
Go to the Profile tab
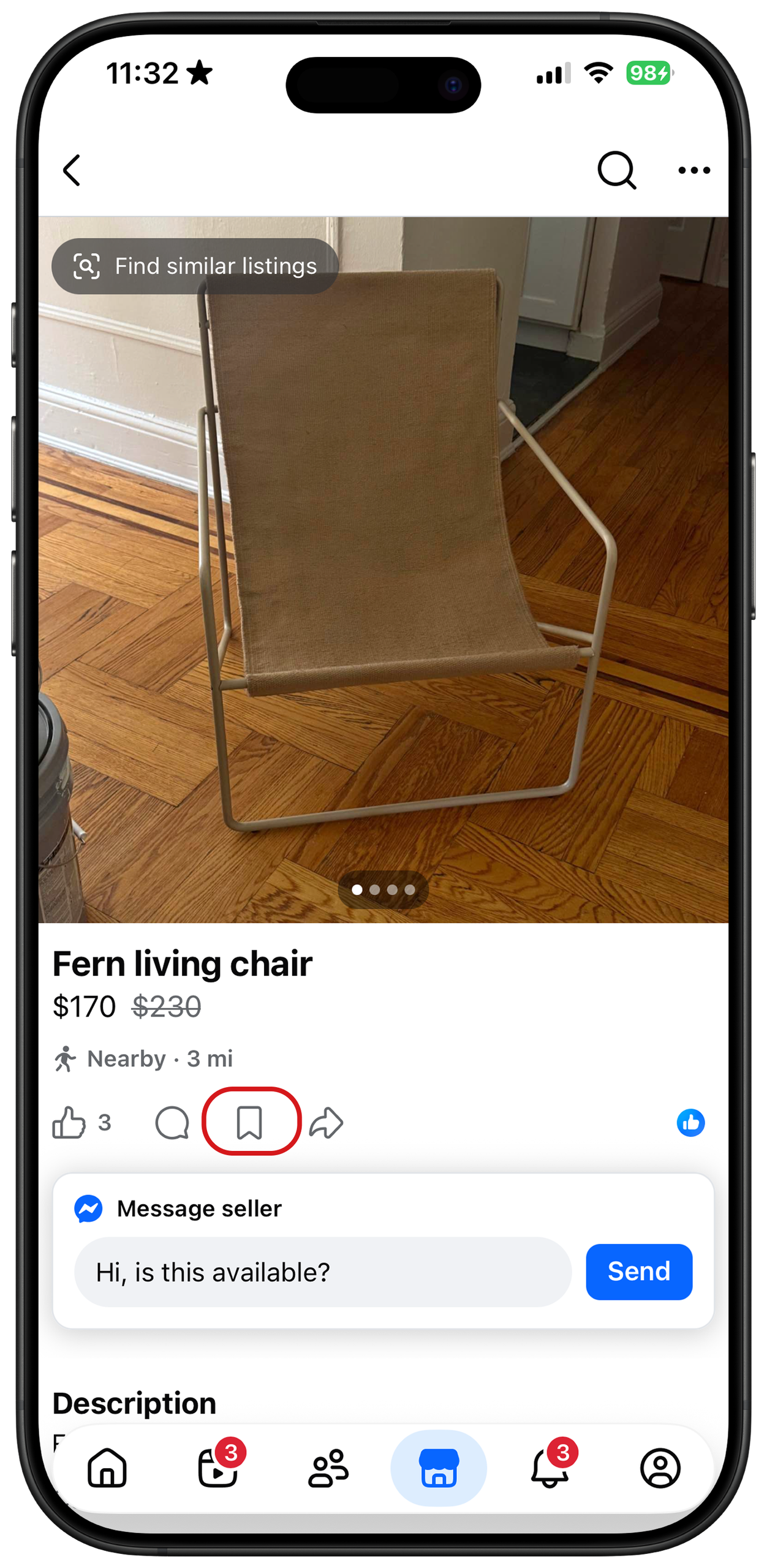[660, 1468]
